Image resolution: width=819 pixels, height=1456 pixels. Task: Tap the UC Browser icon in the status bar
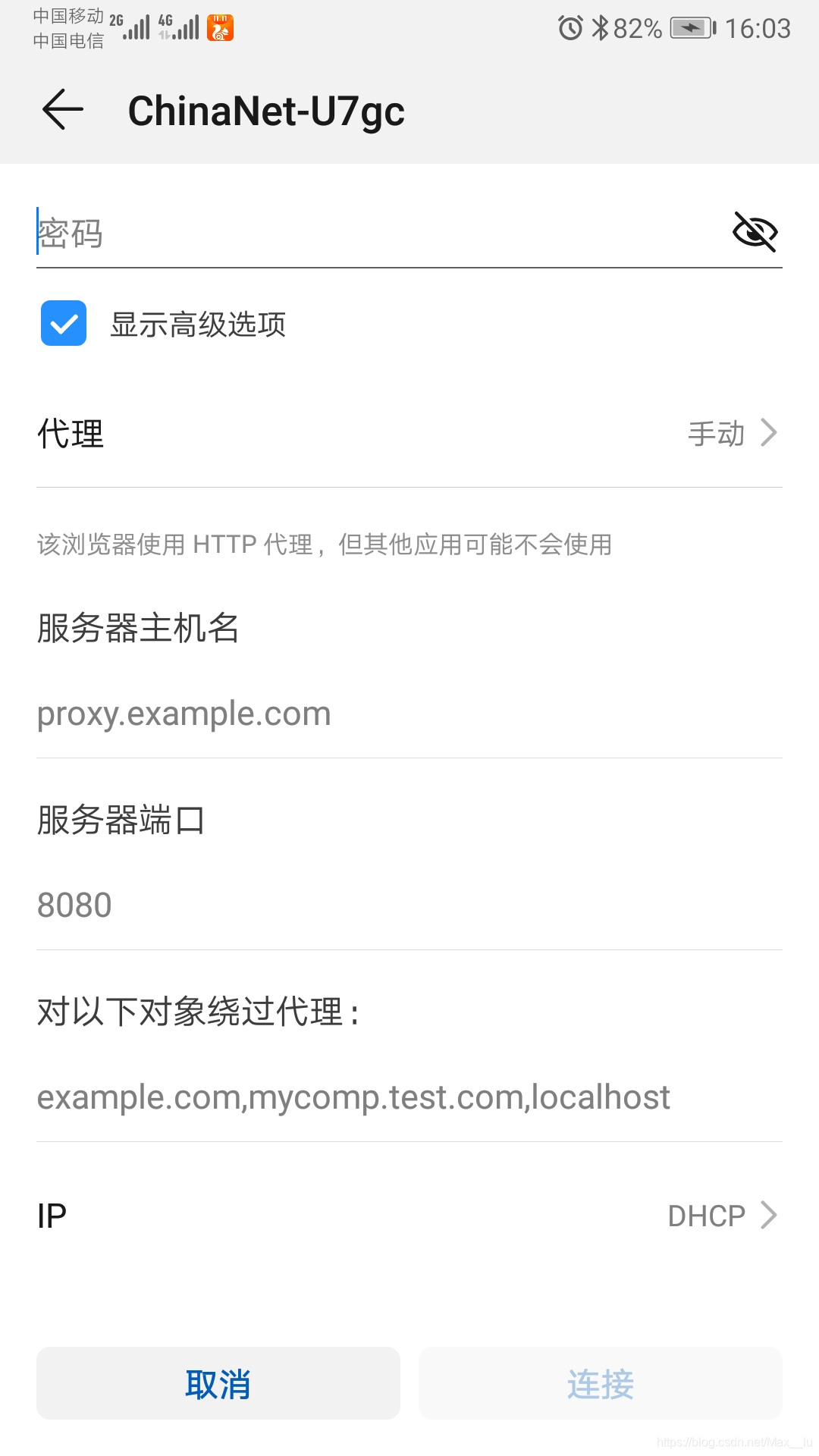[219, 27]
